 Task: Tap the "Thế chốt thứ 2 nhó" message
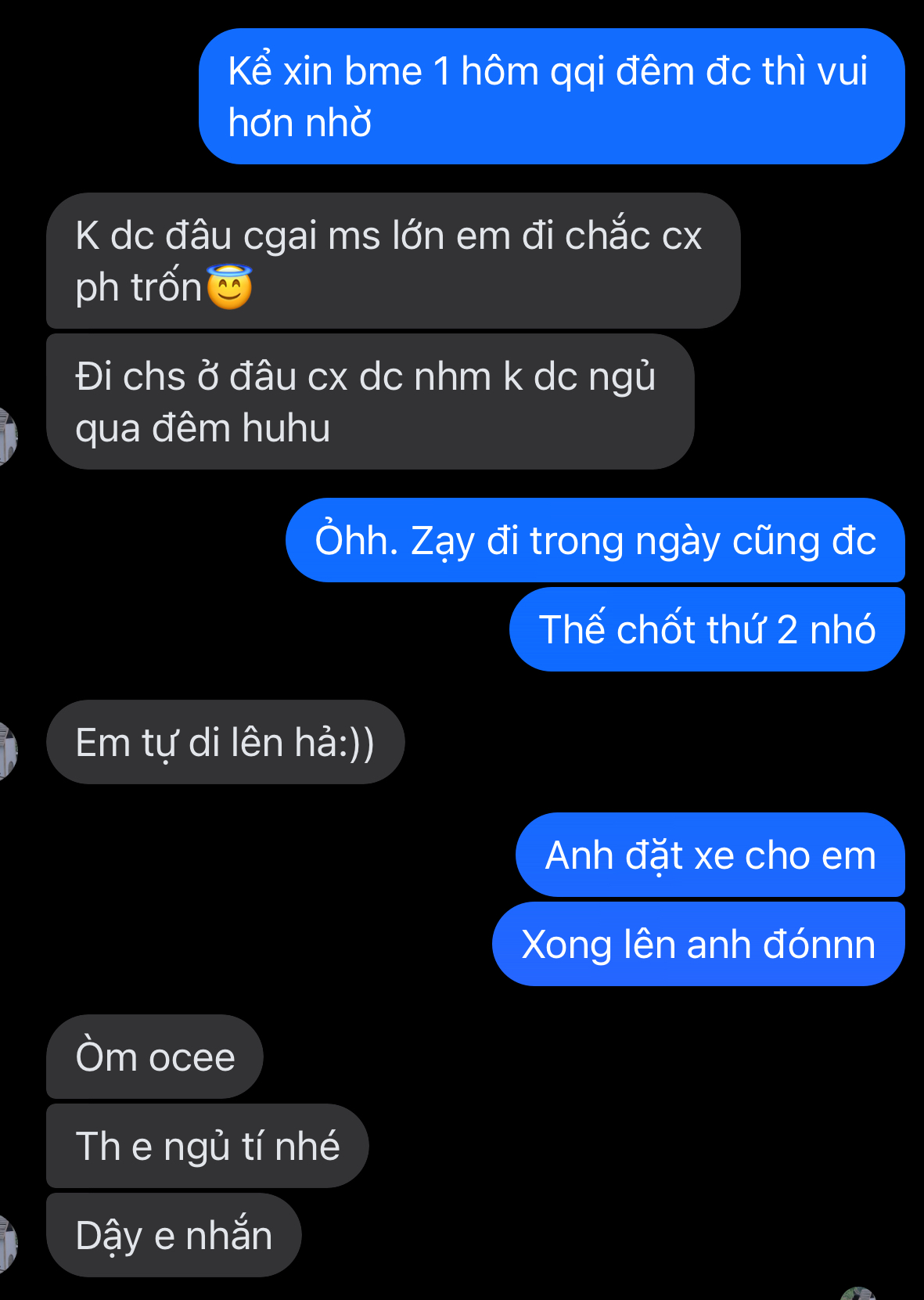[706, 629]
